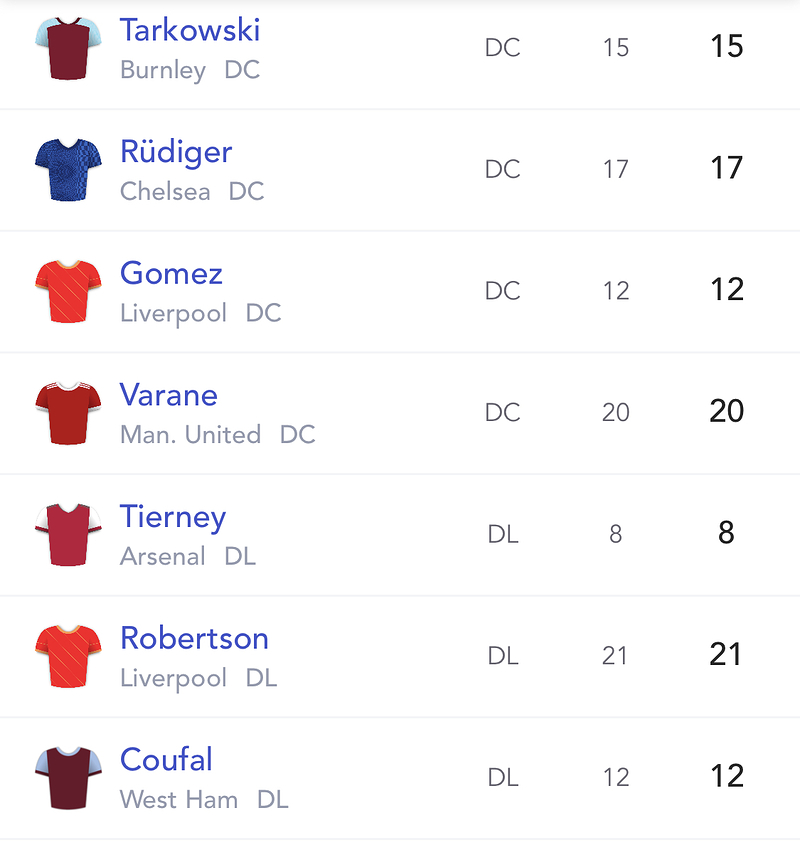Open Tarkowski's player profile
Screen dimensions: 800x844
(x=190, y=30)
